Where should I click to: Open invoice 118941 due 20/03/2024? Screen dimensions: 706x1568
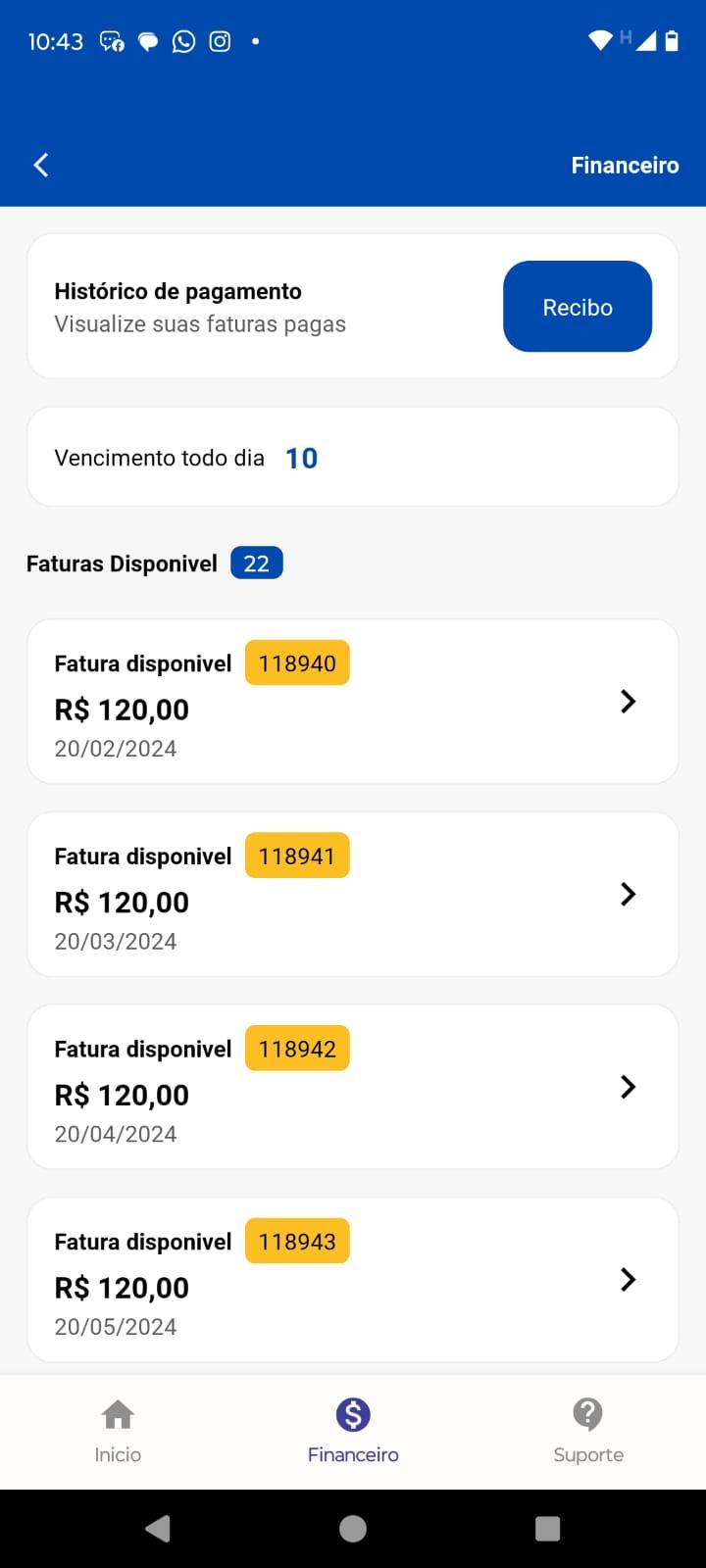tap(353, 894)
